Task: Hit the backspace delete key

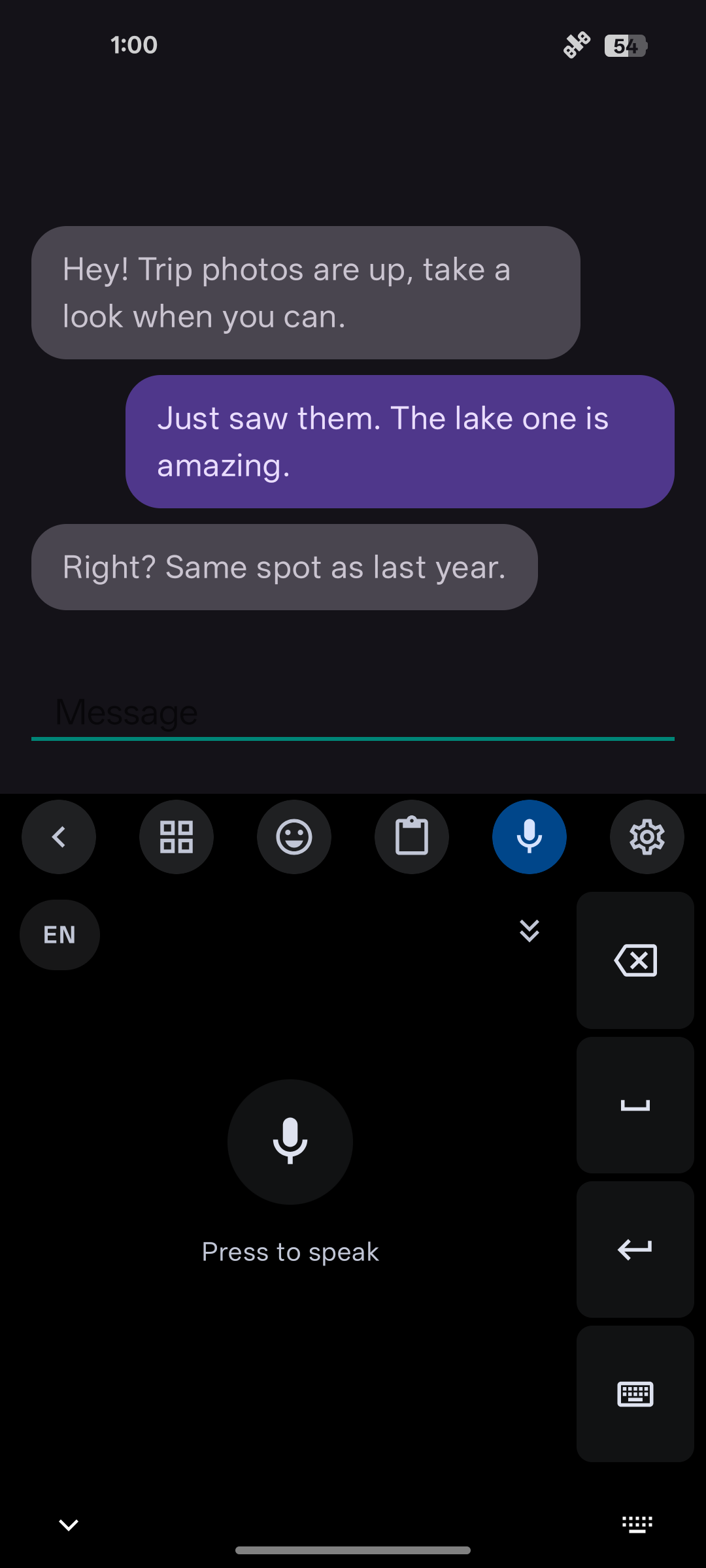Action: click(635, 960)
